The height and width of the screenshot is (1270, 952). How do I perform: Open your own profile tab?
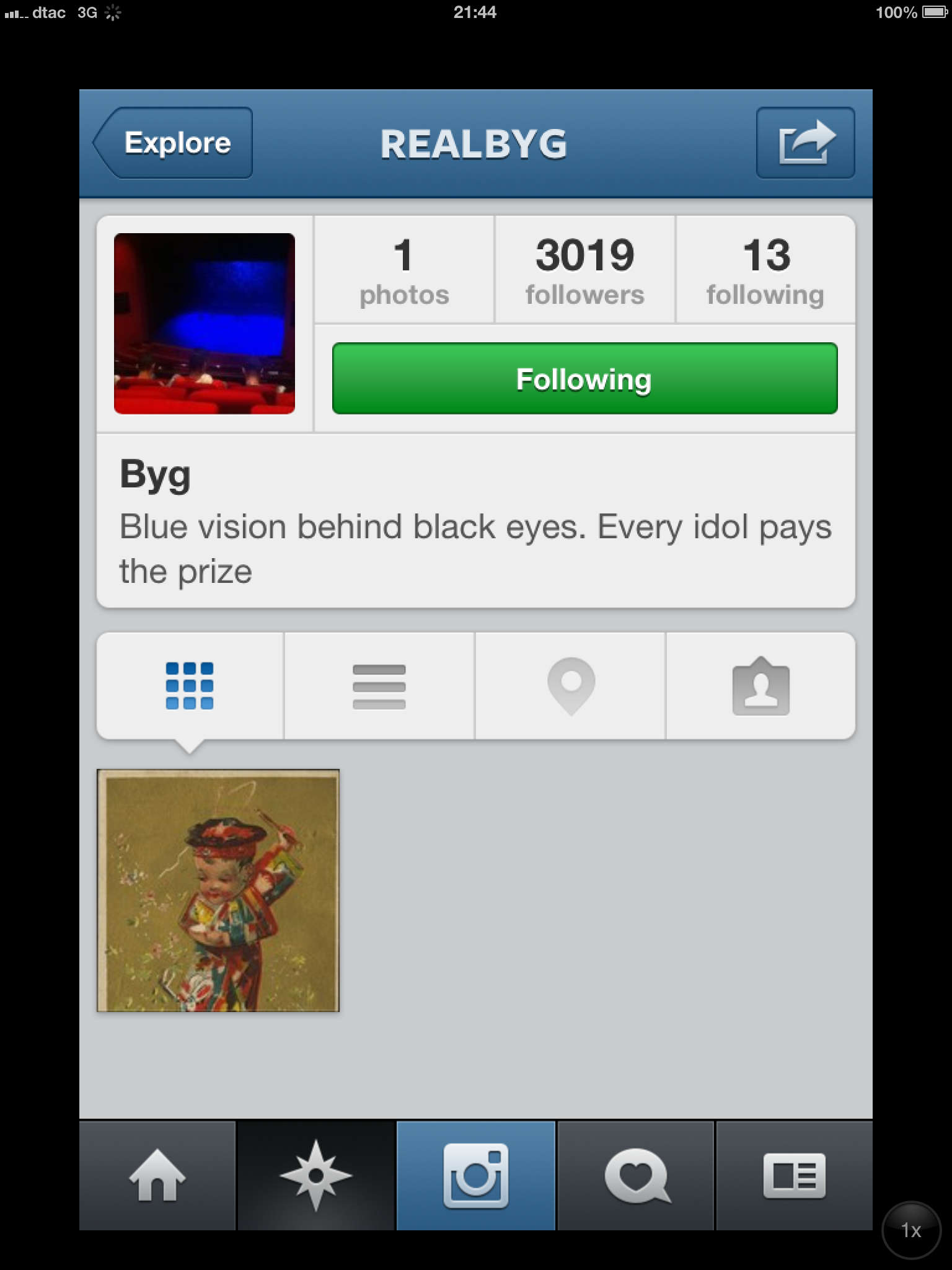tap(794, 1176)
